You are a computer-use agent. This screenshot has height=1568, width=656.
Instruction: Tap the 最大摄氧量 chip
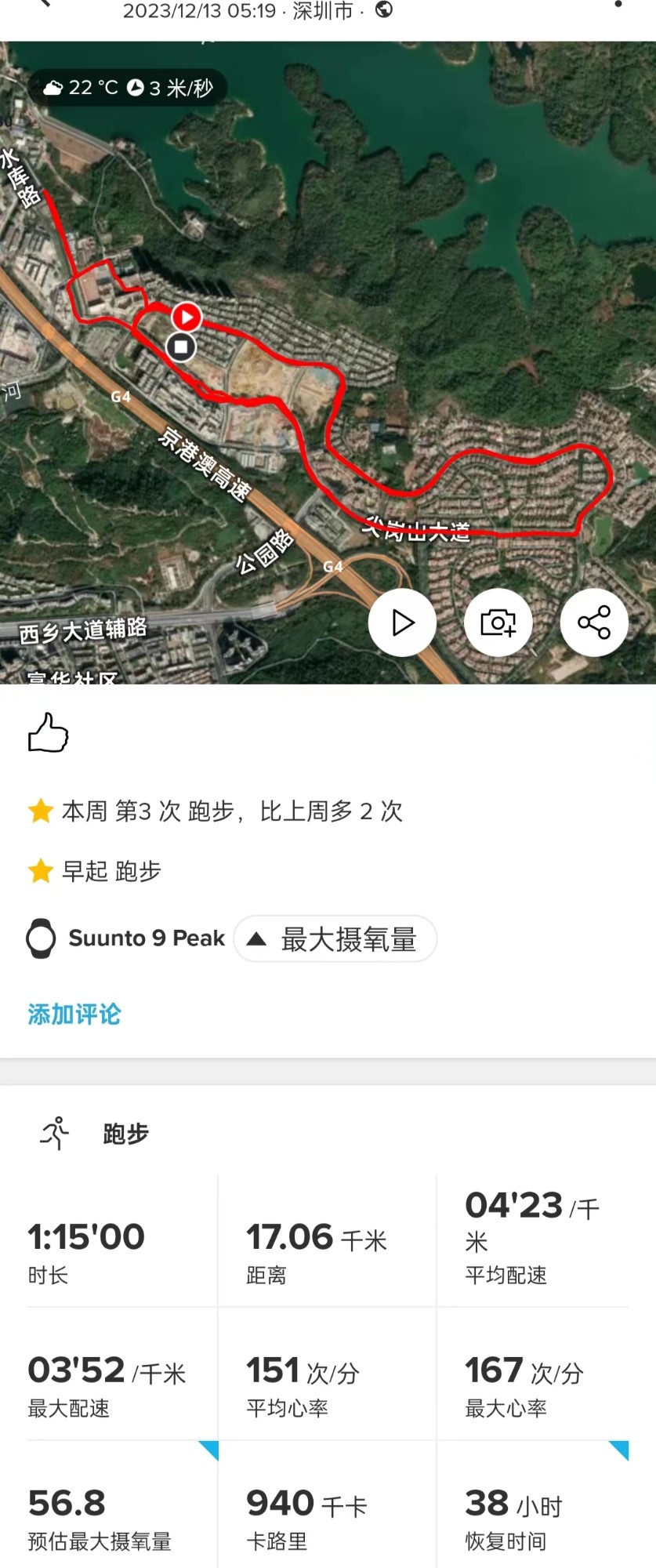click(x=335, y=938)
